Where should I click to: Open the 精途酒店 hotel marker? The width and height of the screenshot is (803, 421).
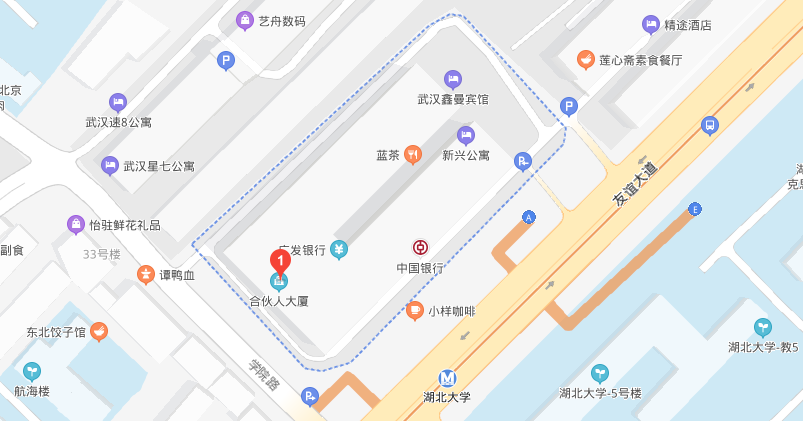point(651,25)
